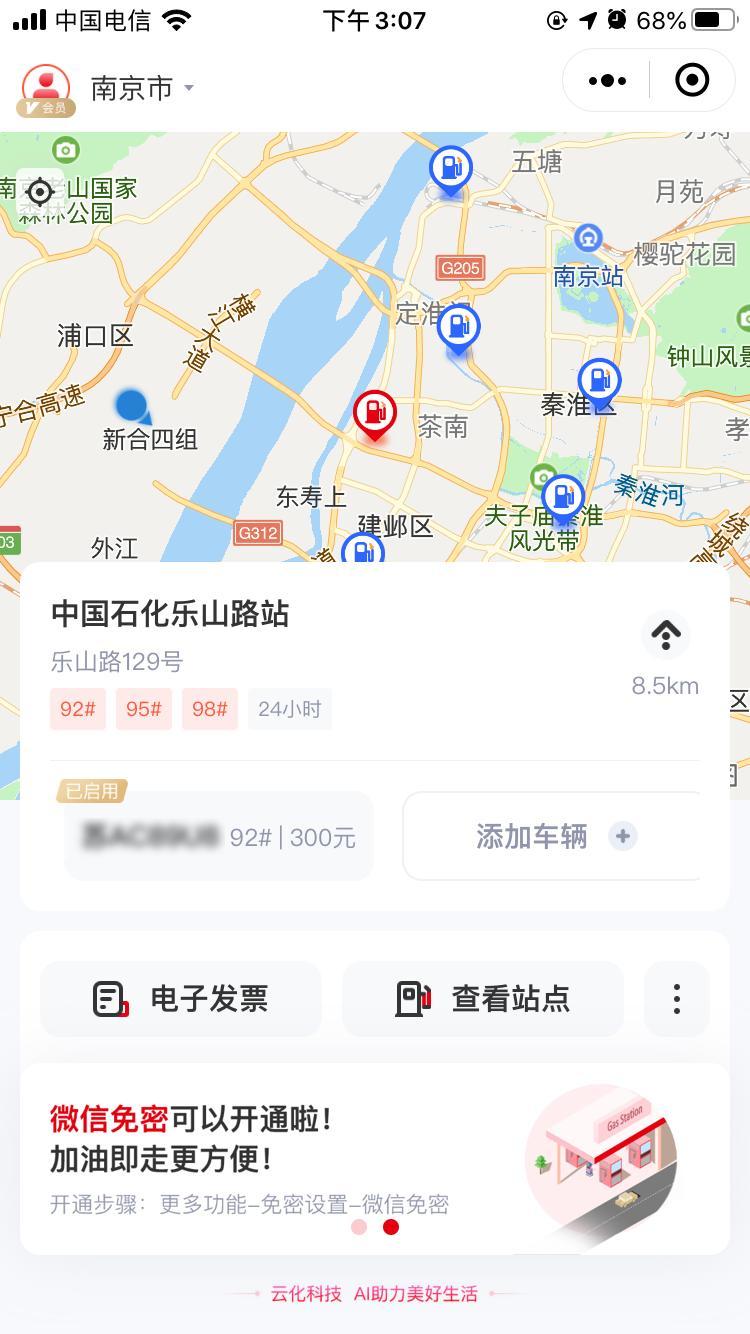
Task: Select the 98# fuel grade tag
Action: point(209,709)
